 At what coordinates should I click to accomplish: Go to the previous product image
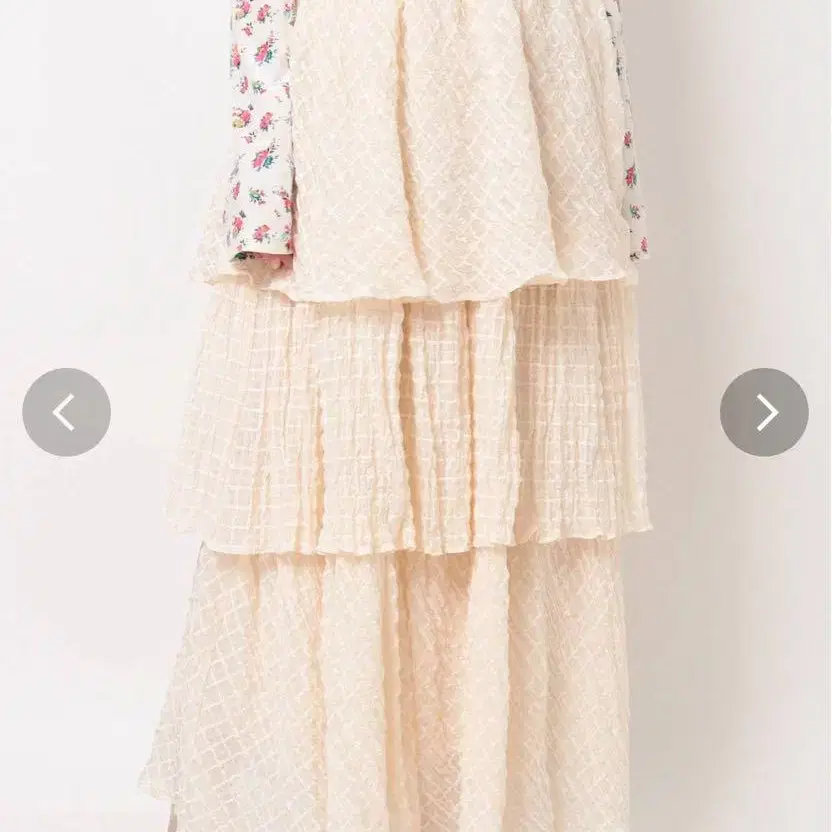66,412
